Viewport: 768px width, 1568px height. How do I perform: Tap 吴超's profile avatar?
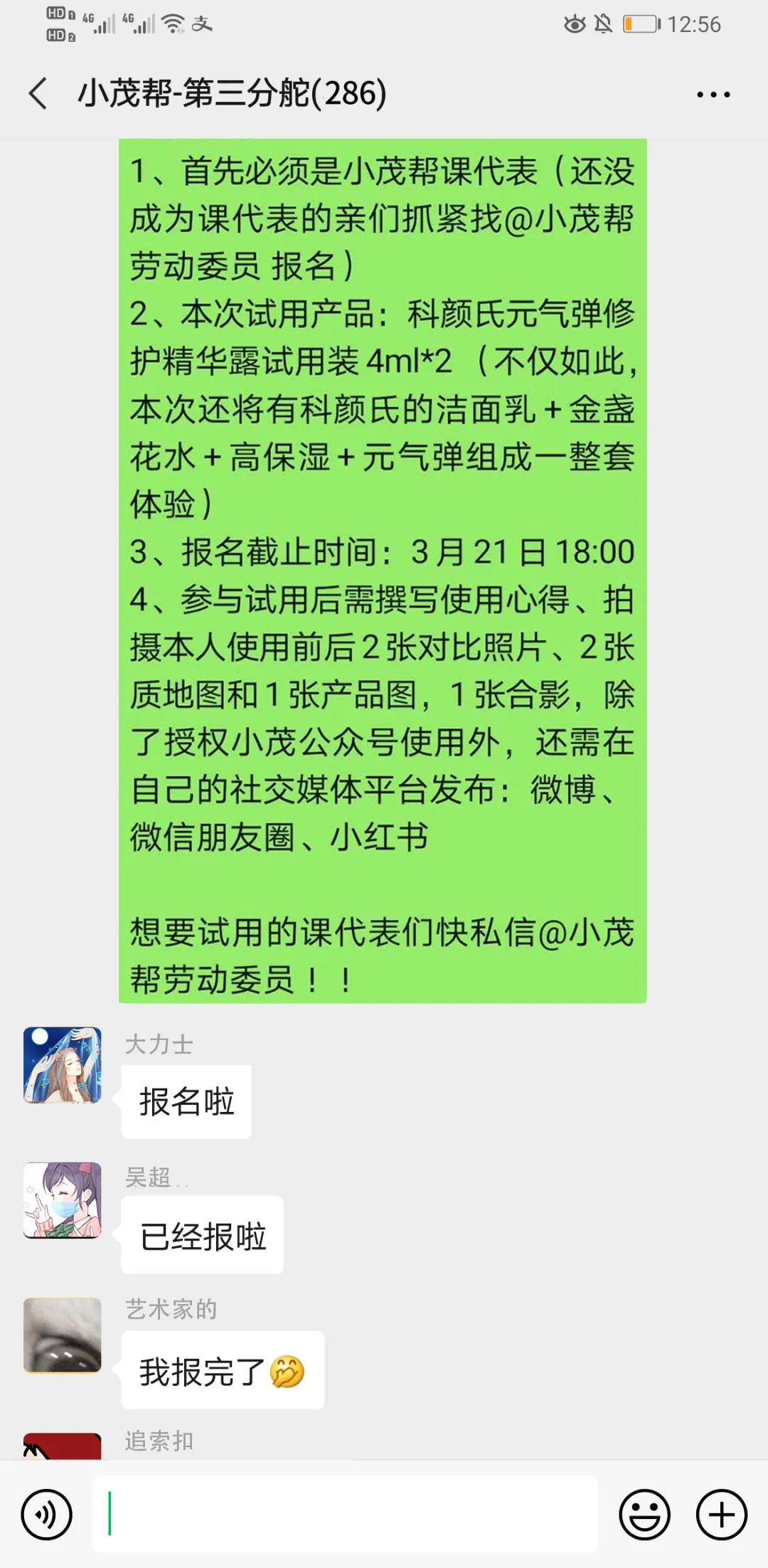point(62,1201)
